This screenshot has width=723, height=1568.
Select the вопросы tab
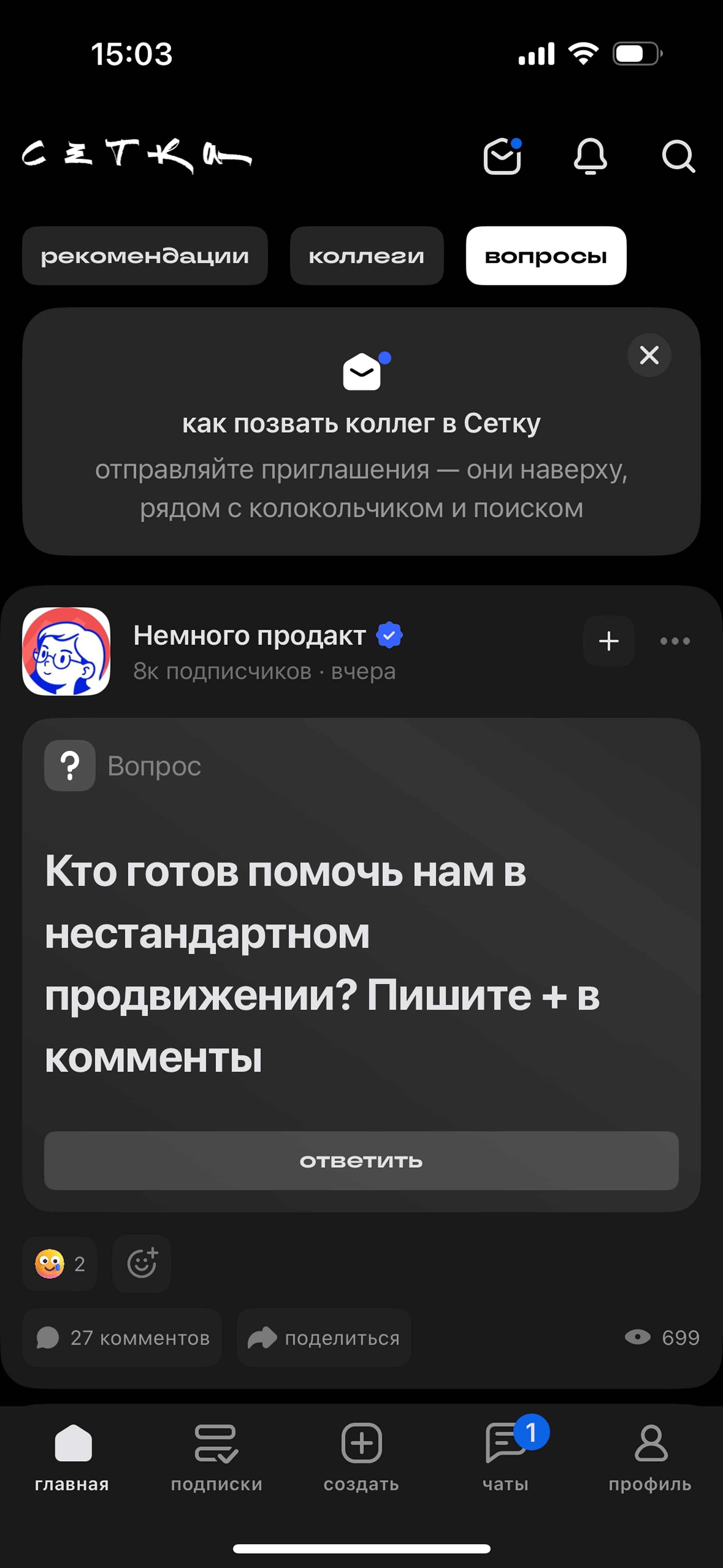[x=546, y=256]
